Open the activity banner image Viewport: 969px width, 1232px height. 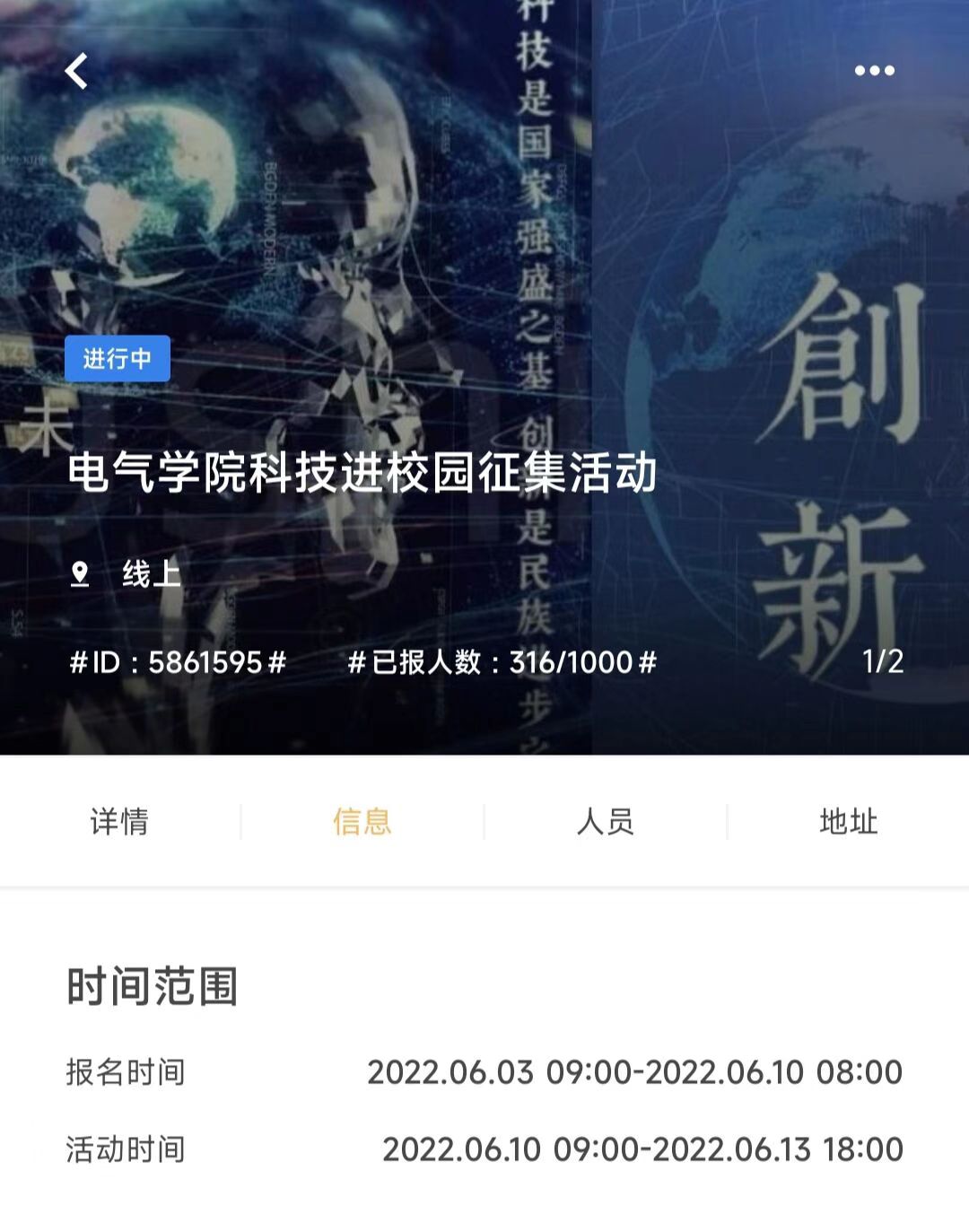[x=484, y=224]
